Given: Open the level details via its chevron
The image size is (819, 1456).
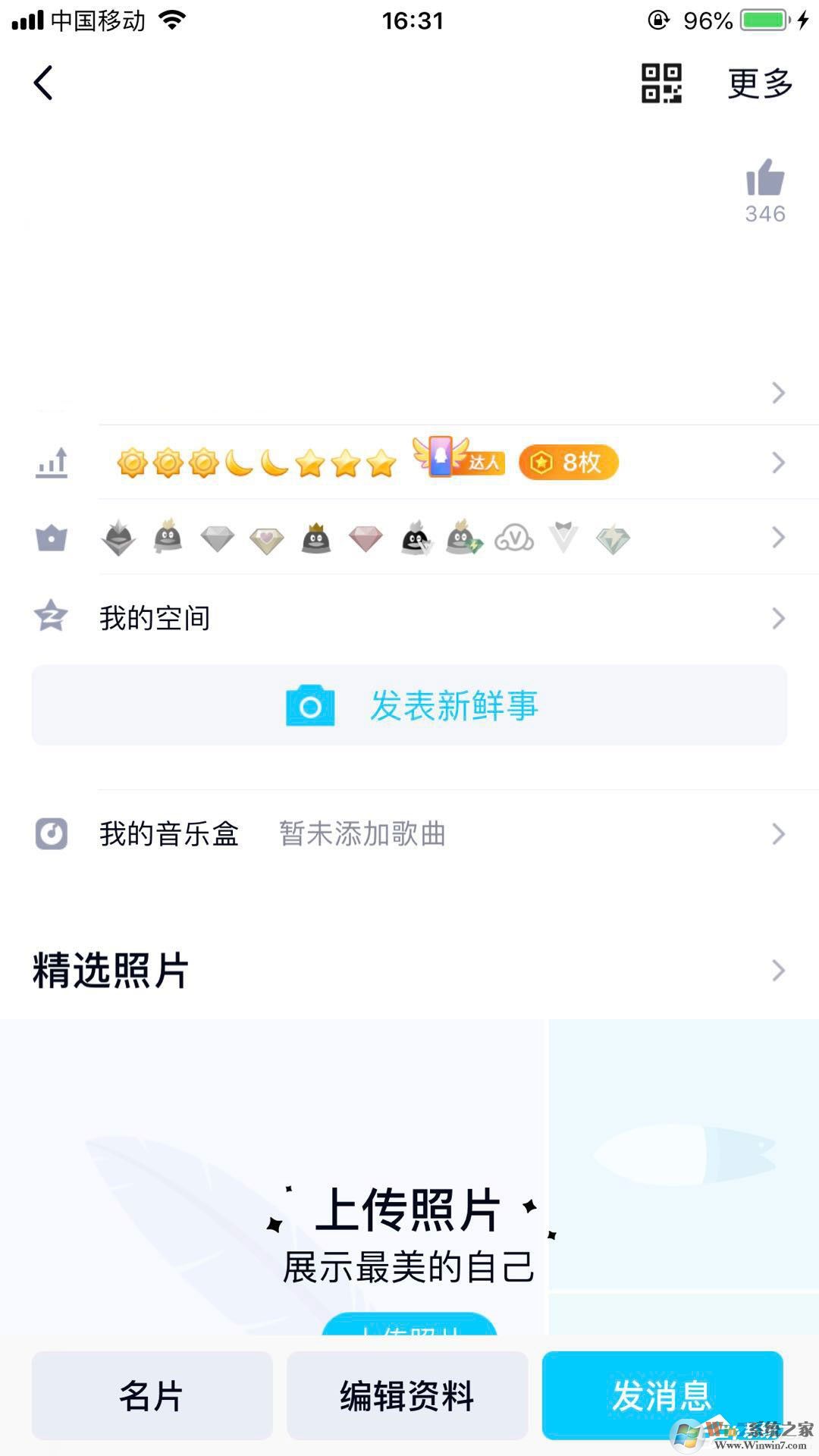Looking at the screenshot, I should tap(778, 463).
